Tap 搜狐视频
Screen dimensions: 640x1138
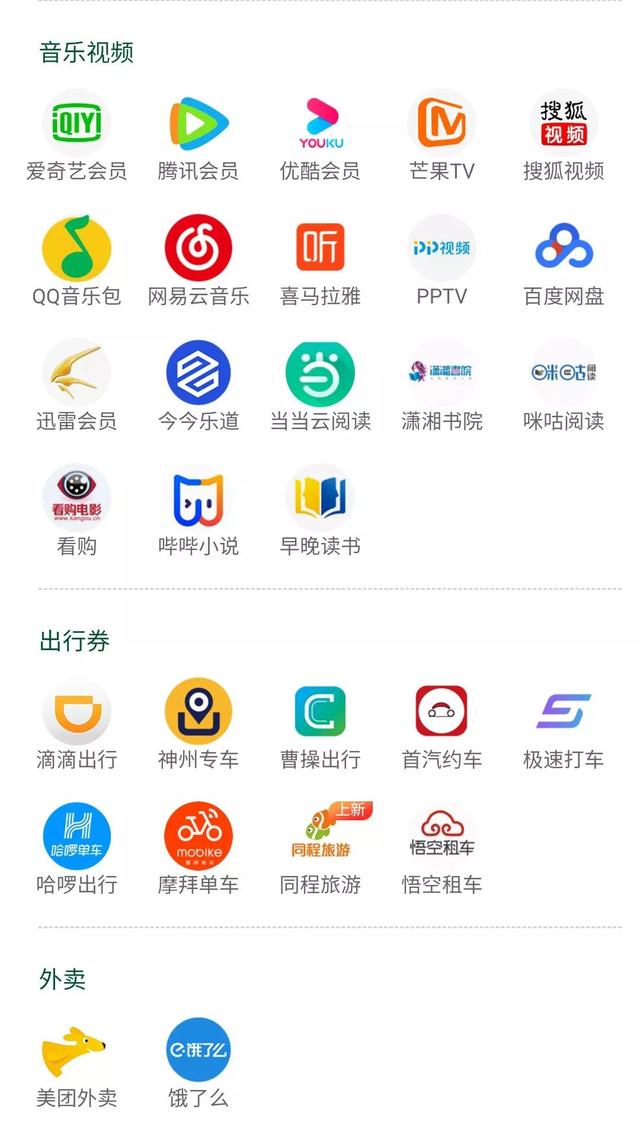pyautogui.click(x=563, y=124)
